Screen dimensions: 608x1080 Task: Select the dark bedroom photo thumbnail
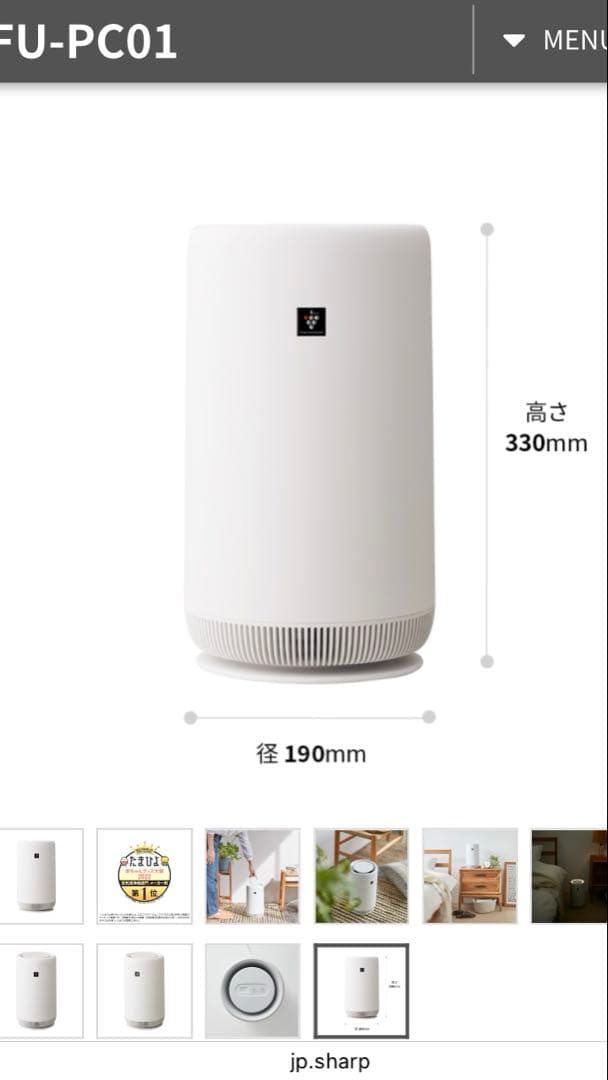click(570, 876)
